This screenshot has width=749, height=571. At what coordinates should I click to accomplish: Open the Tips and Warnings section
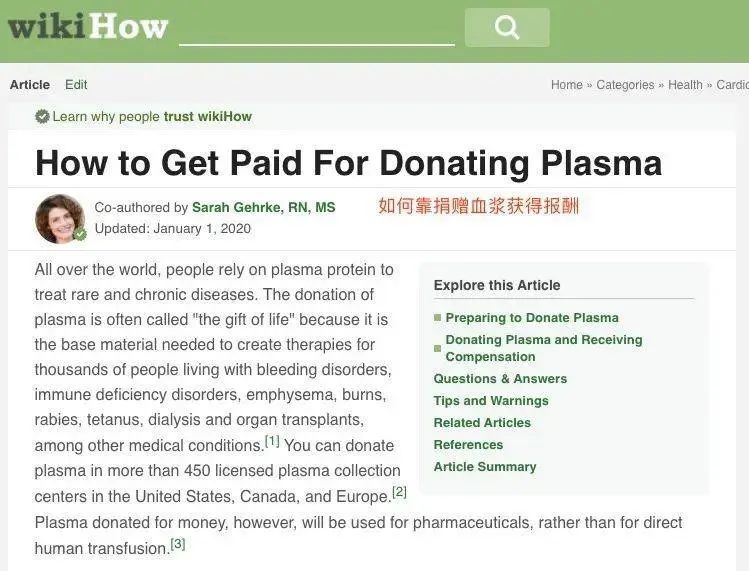[491, 401]
